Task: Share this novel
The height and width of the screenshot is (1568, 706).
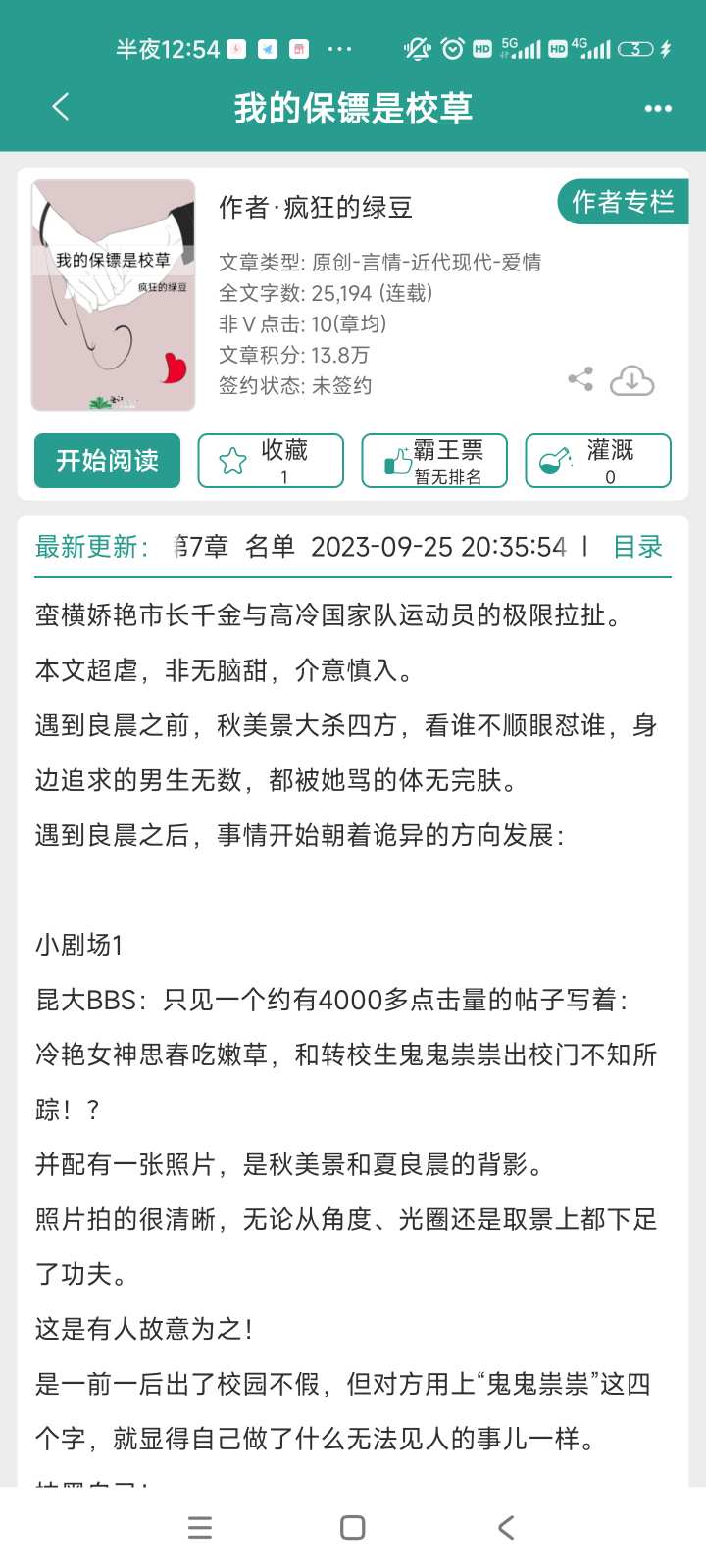Action: pyautogui.click(x=580, y=379)
